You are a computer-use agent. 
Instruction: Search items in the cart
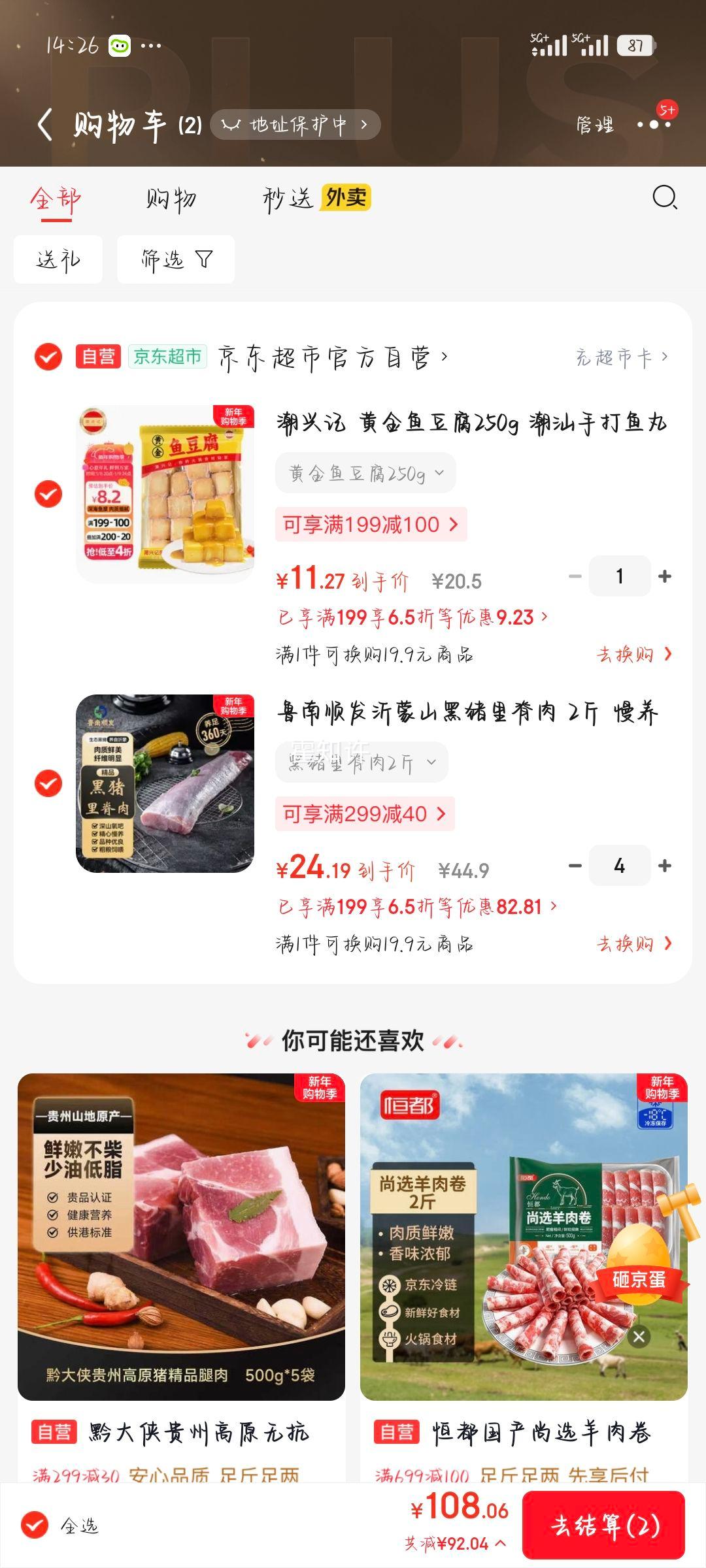(664, 197)
